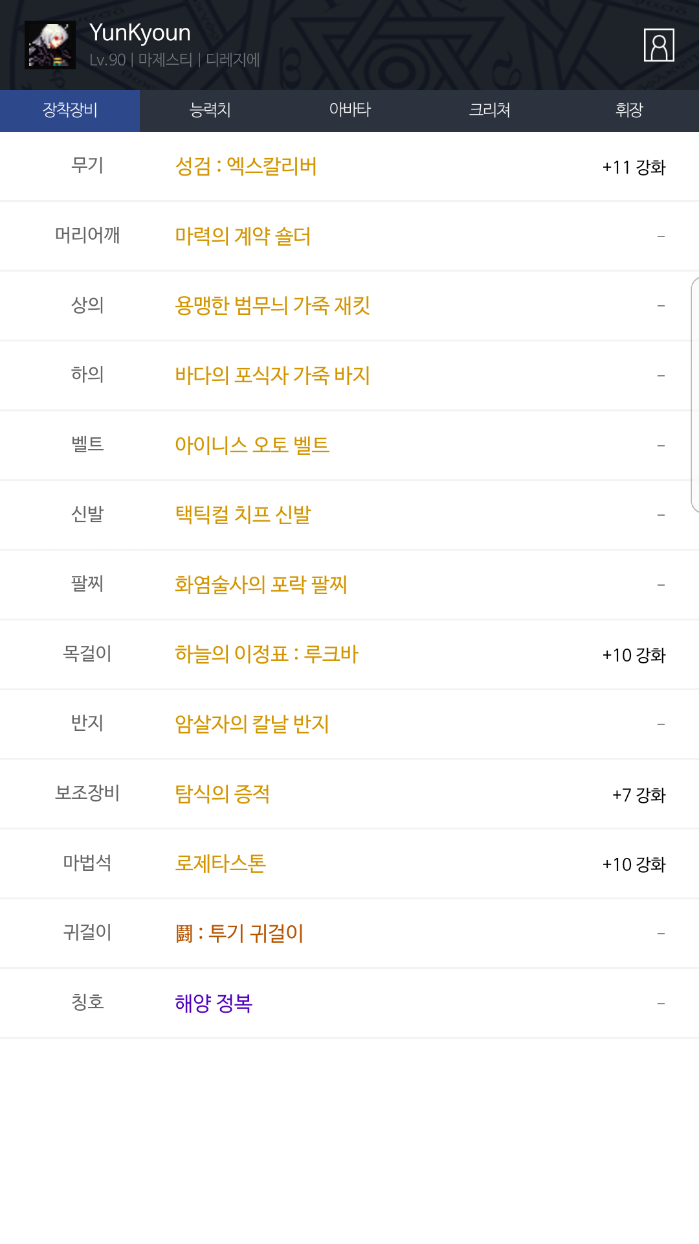
Task: Switch to the 아바타 tab
Action: click(350, 110)
